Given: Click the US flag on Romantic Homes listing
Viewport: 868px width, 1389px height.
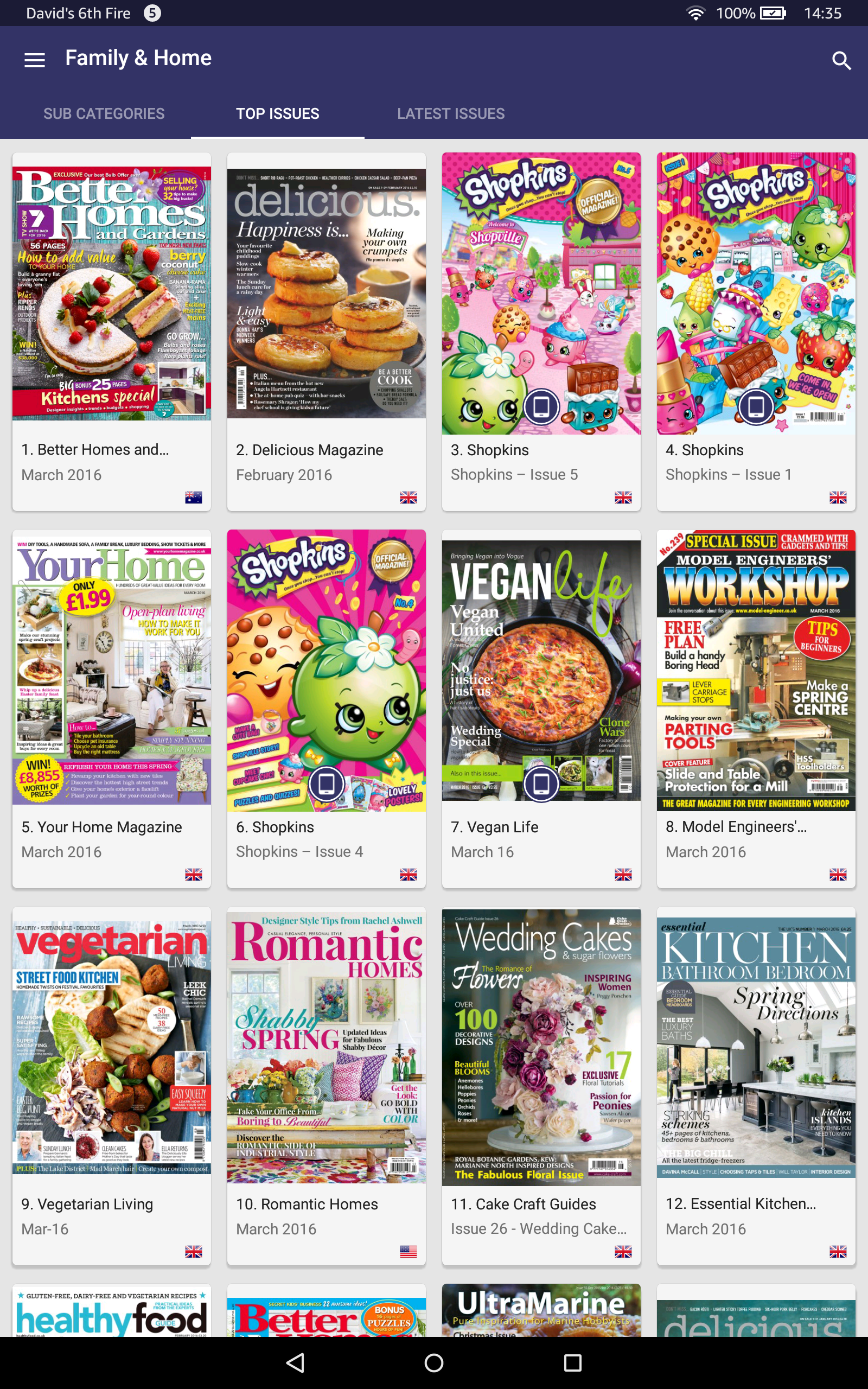Looking at the screenshot, I should point(409,1252).
